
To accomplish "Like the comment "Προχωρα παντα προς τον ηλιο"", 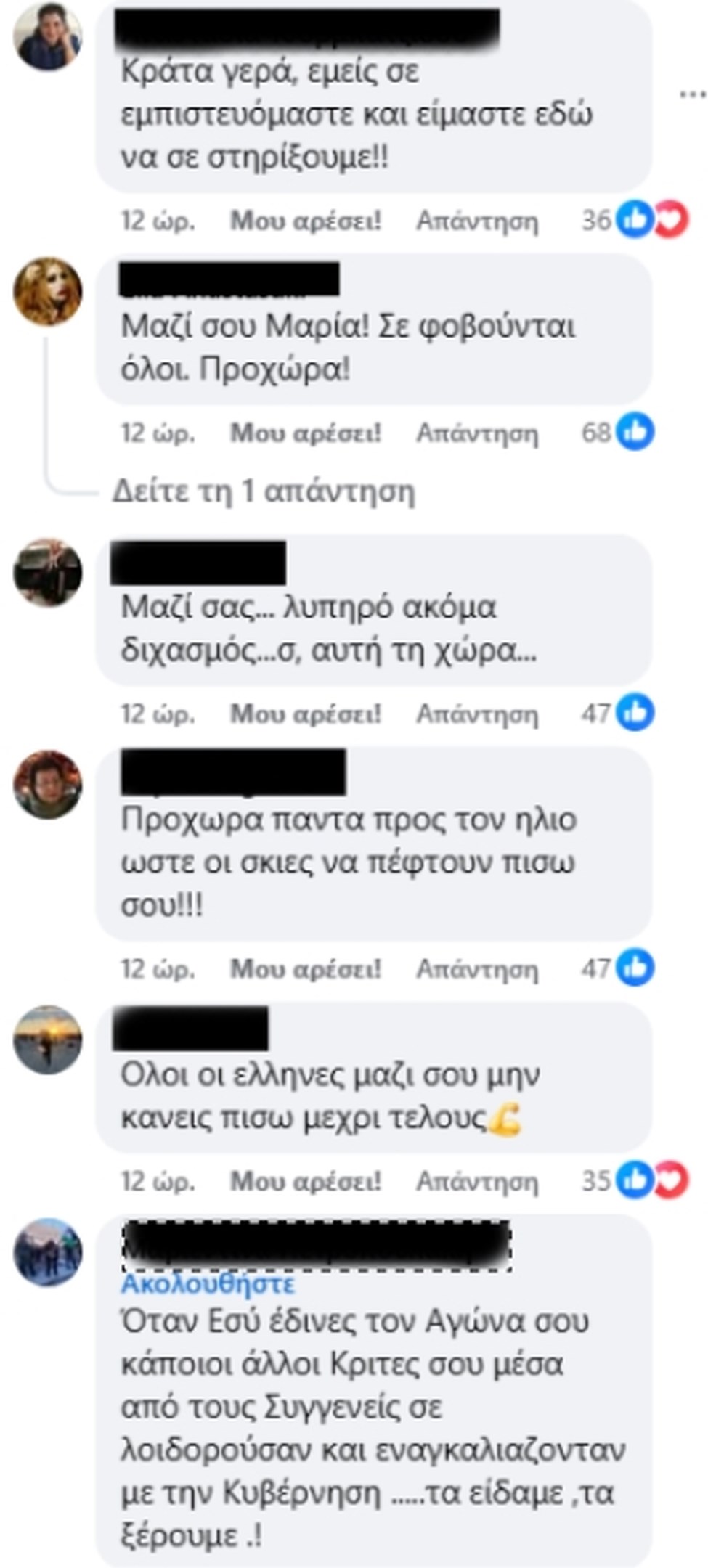I will [x=305, y=969].
